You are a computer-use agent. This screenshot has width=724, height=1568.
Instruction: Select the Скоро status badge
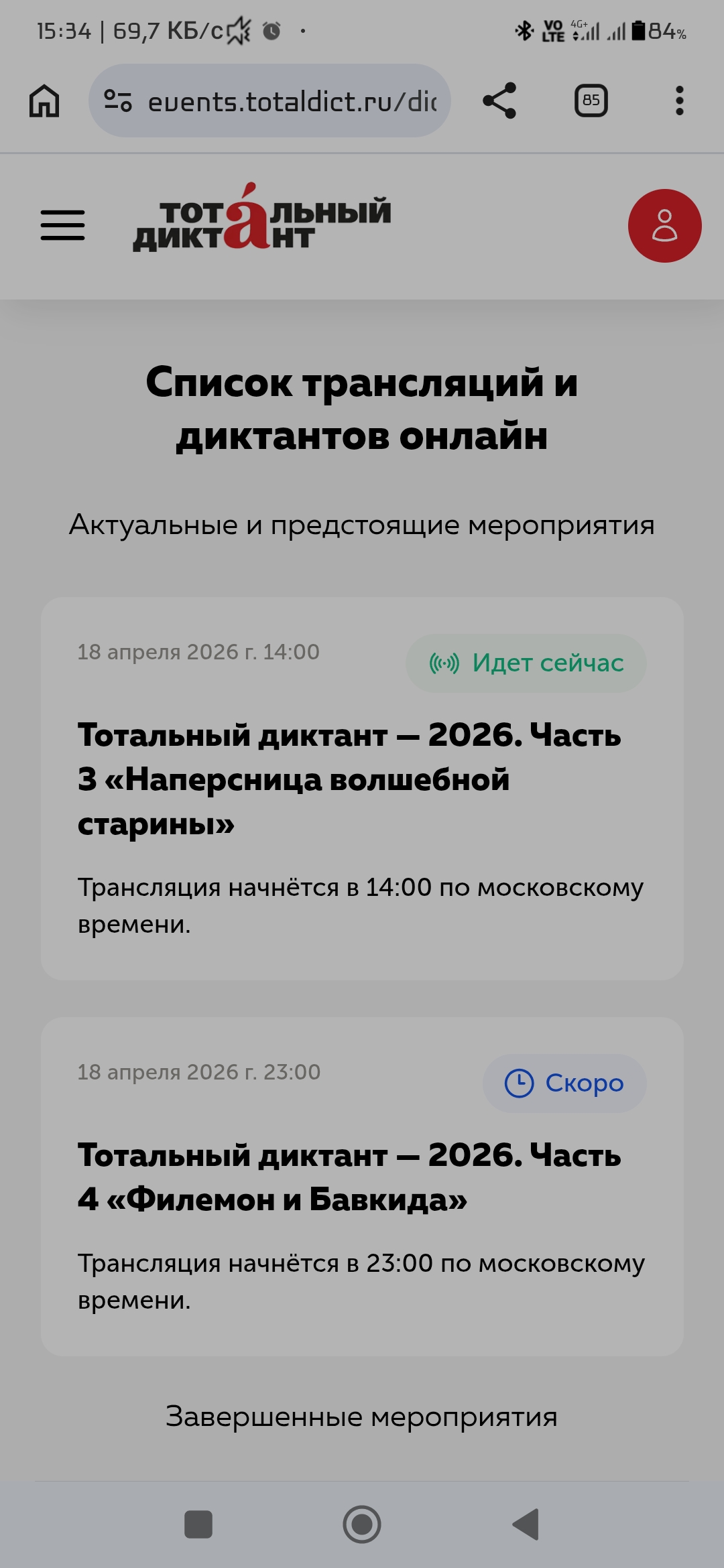pos(565,1084)
